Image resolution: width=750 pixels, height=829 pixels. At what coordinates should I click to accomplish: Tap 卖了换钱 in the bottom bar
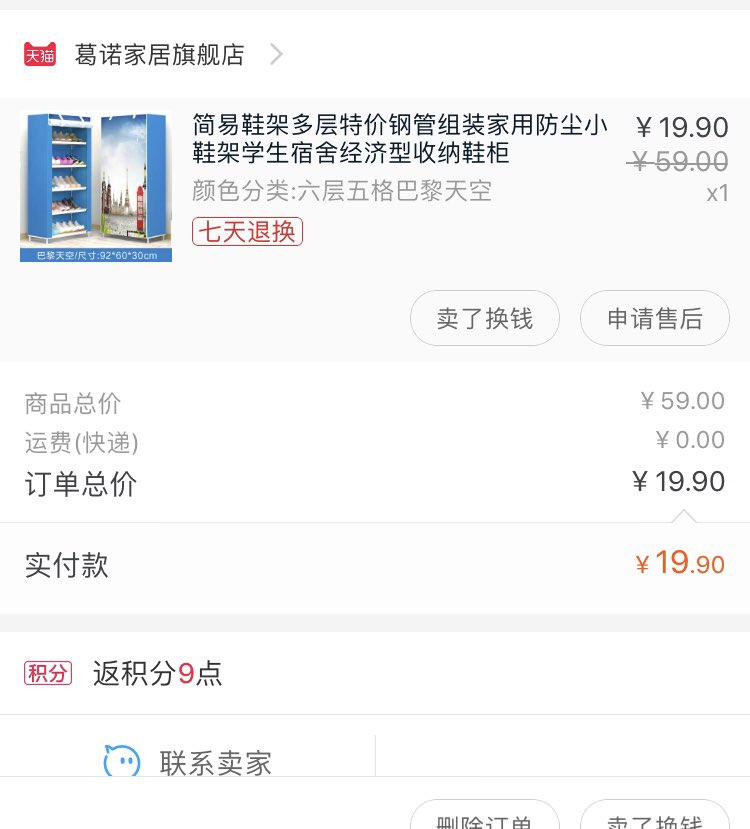(655, 816)
